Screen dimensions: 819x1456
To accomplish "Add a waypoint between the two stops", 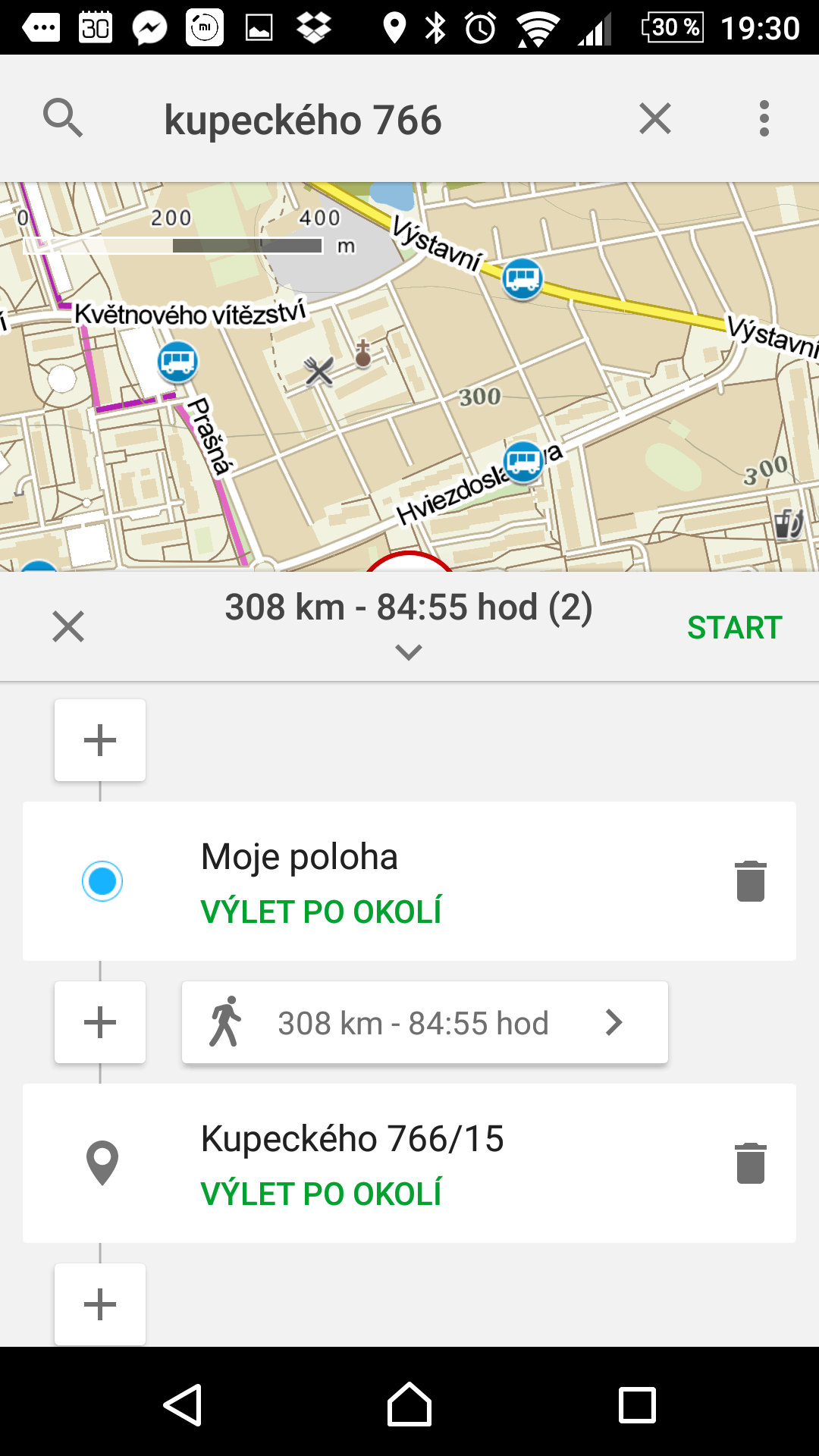I will click(x=100, y=1022).
